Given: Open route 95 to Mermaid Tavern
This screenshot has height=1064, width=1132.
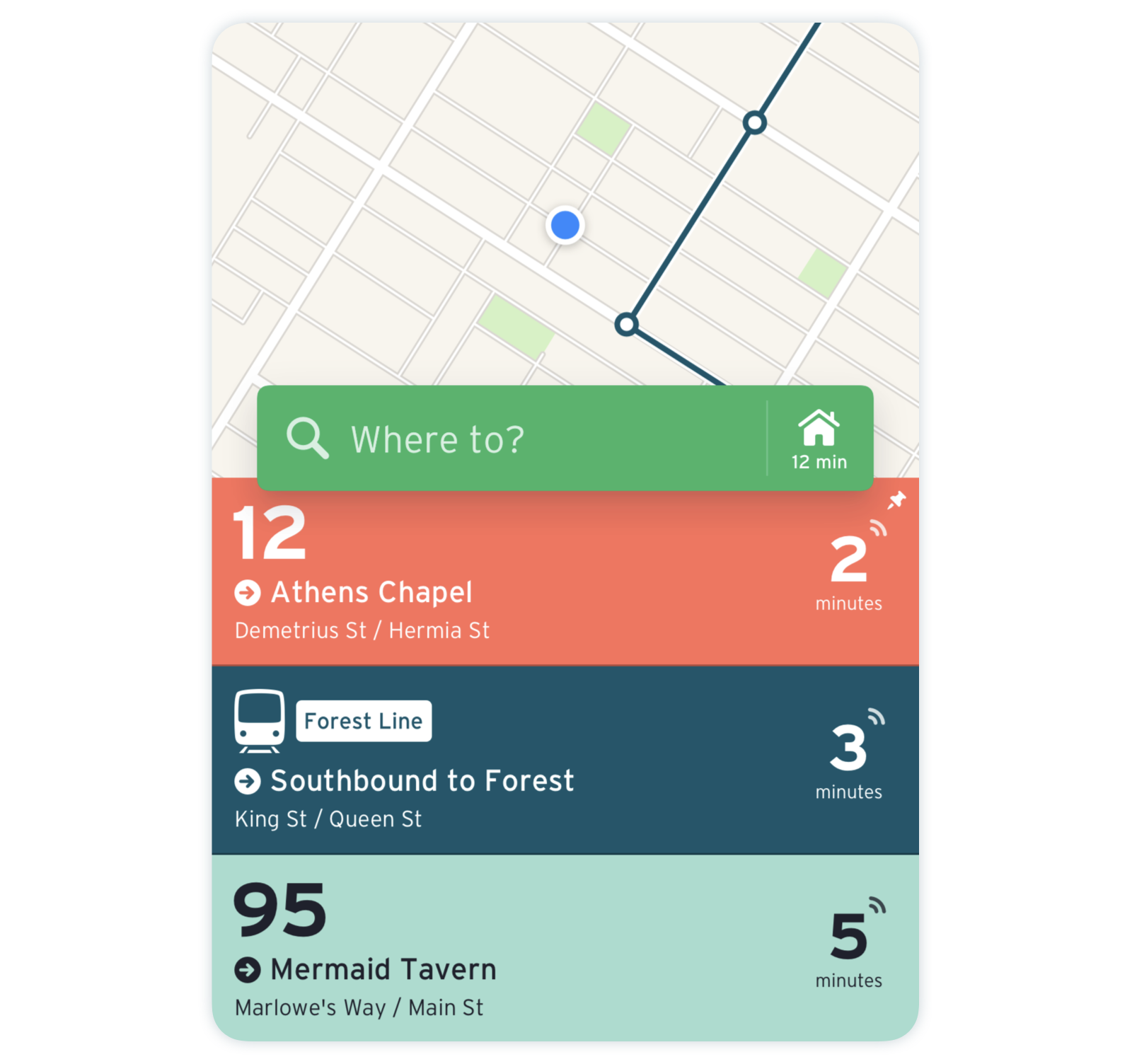Looking at the screenshot, I should click(495, 948).
